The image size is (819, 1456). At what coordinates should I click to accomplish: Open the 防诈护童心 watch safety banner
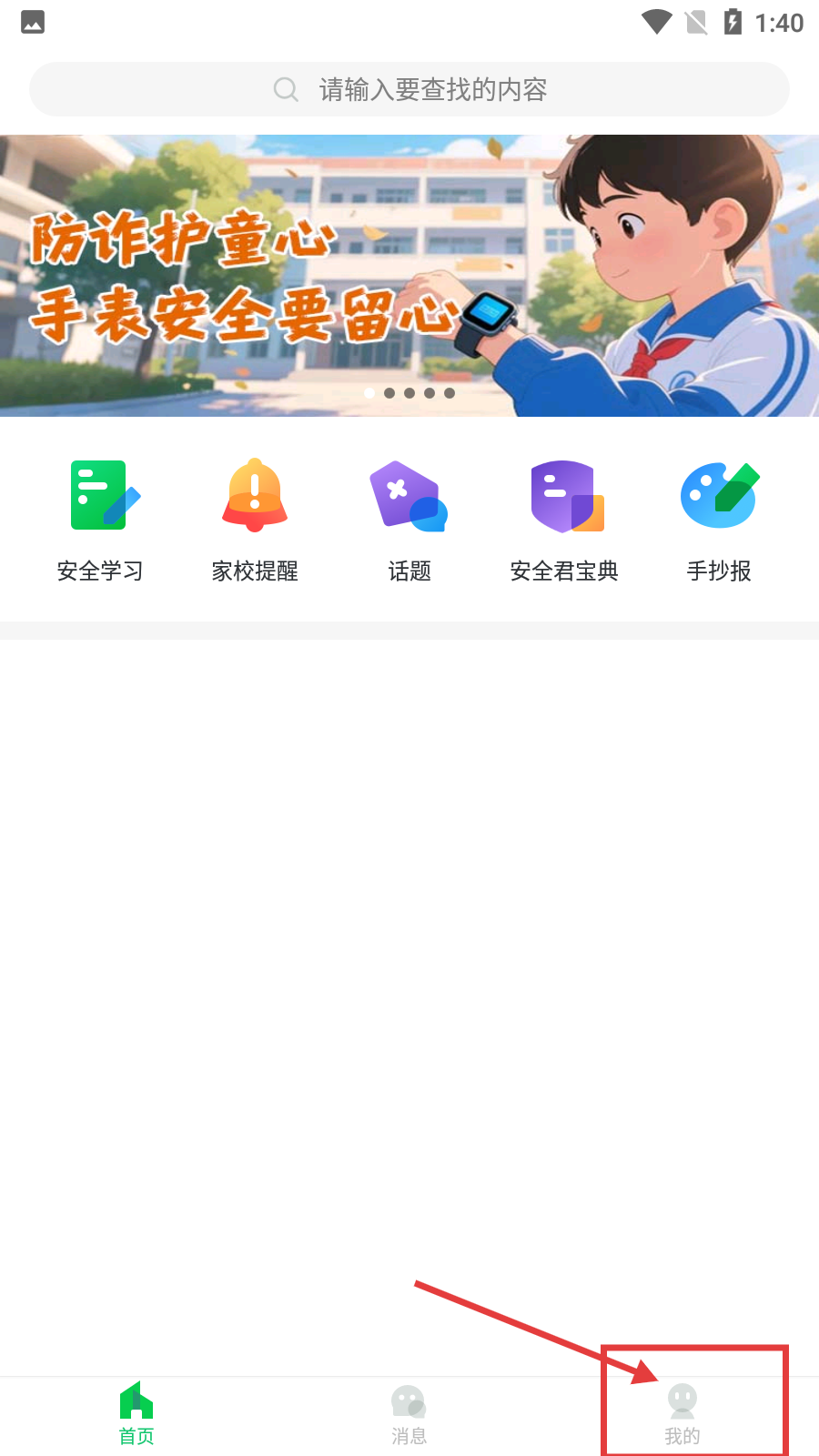tap(409, 276)
